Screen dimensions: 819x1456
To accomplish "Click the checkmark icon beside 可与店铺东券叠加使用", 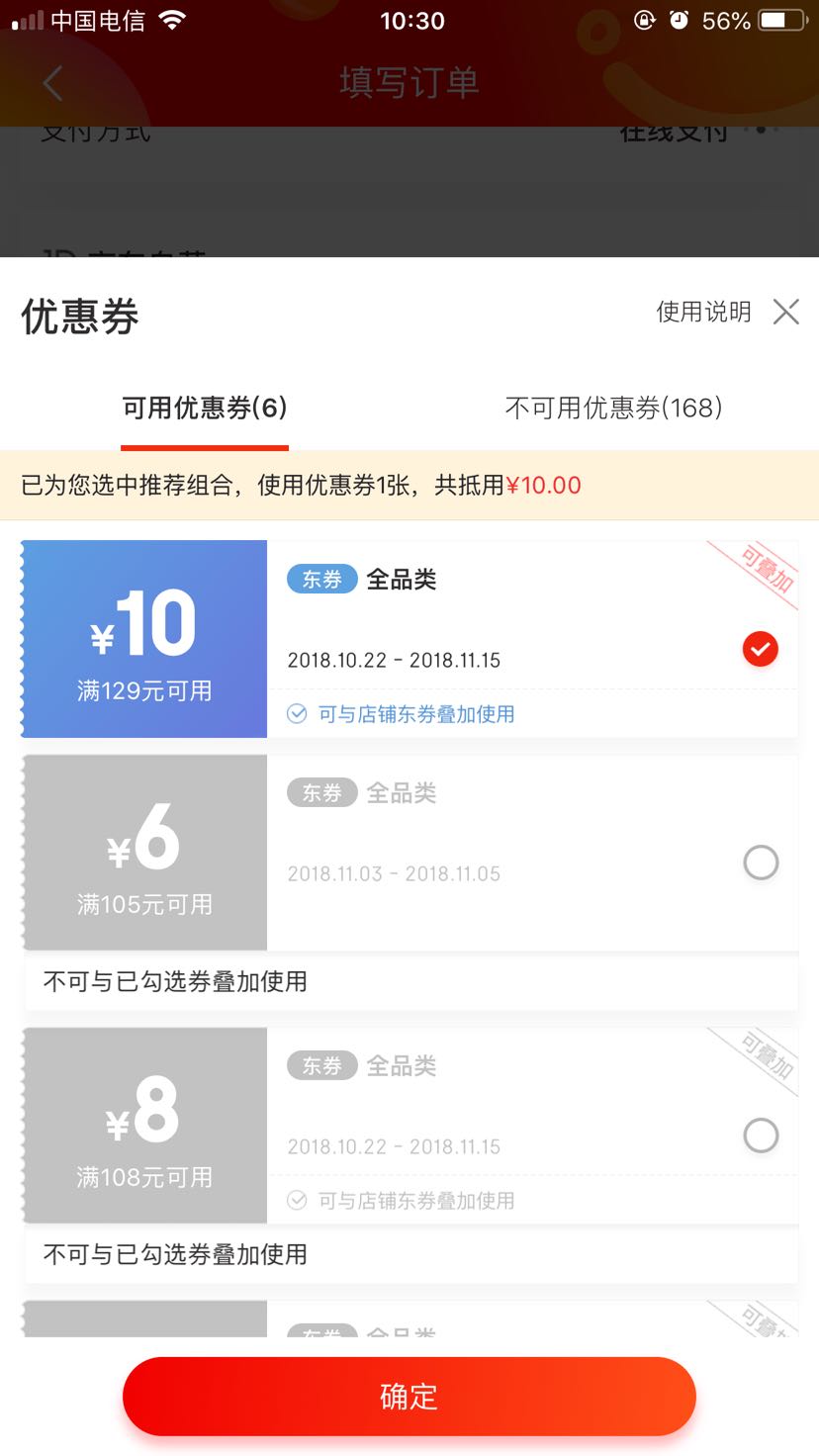I will 296,714.
